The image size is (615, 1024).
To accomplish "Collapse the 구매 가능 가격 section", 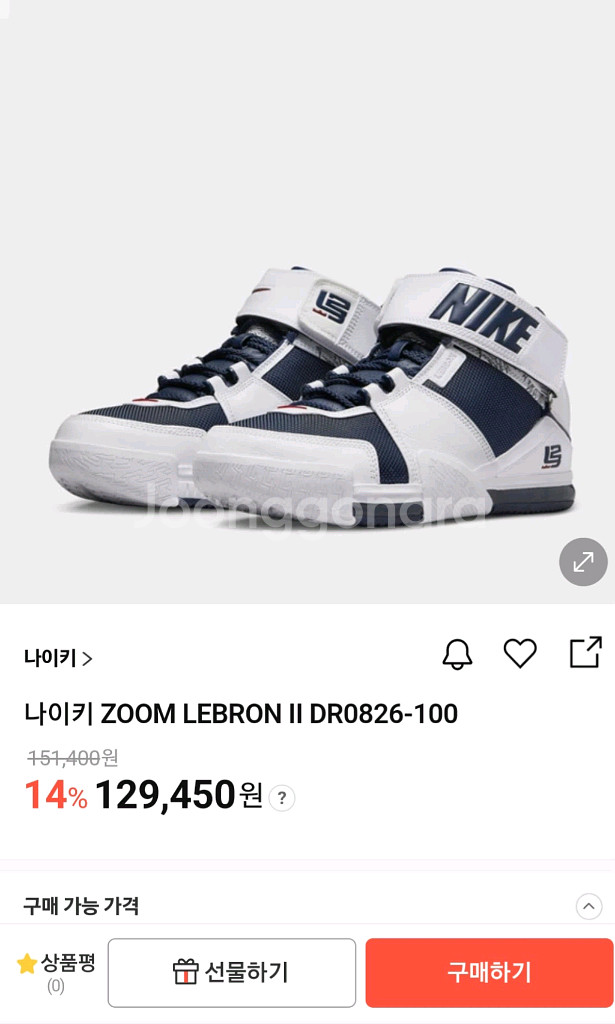I will coord(589,906).
